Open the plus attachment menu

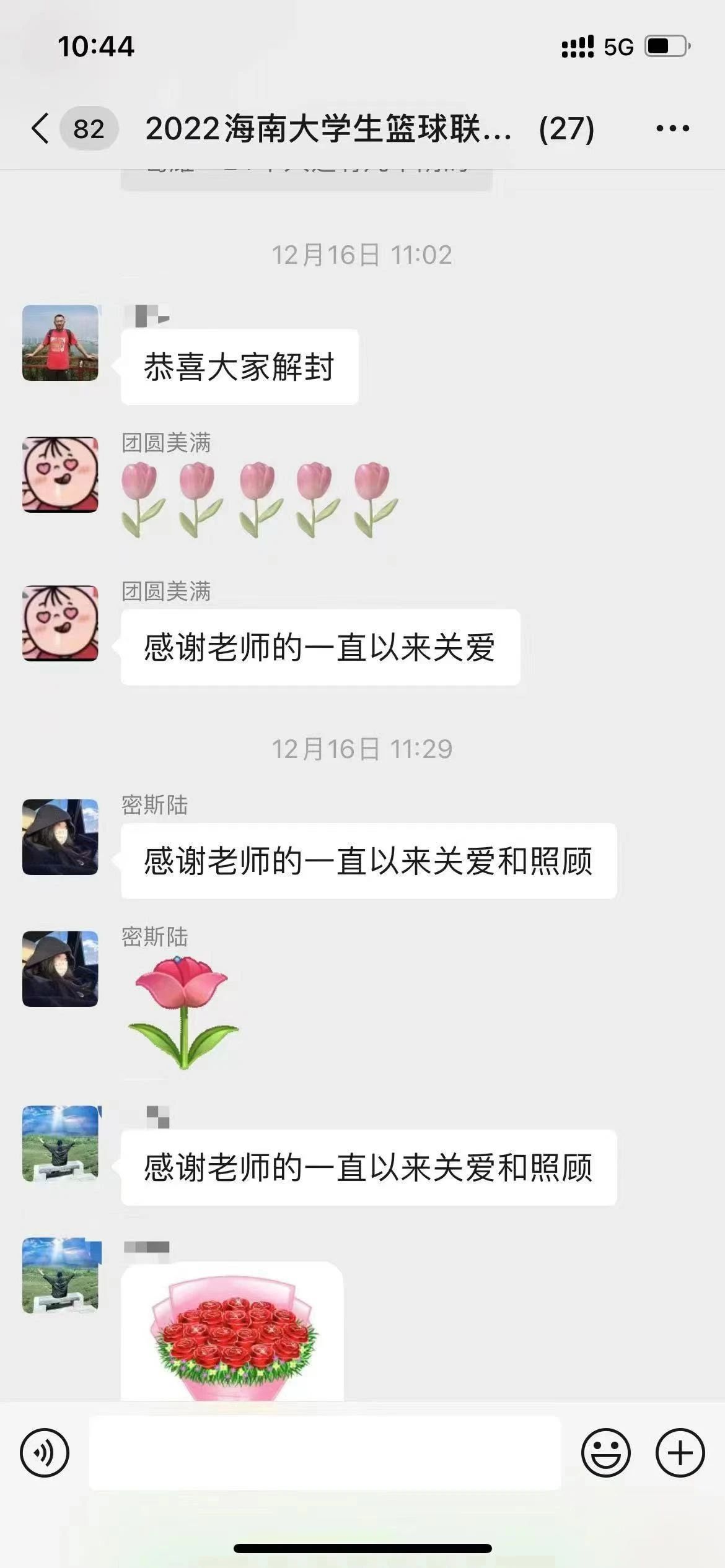click(x=680, y=1453)
